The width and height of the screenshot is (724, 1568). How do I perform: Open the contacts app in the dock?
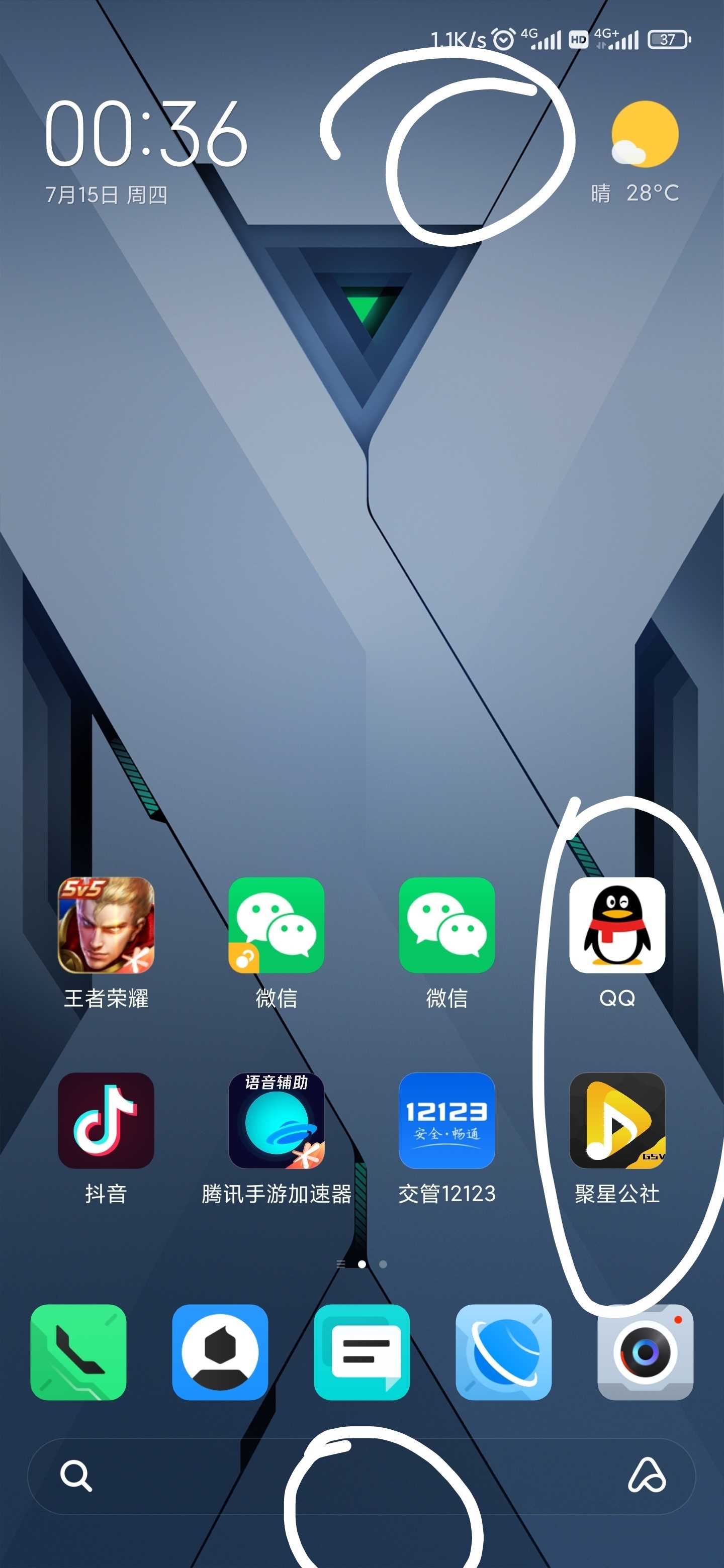[220, 1352]
